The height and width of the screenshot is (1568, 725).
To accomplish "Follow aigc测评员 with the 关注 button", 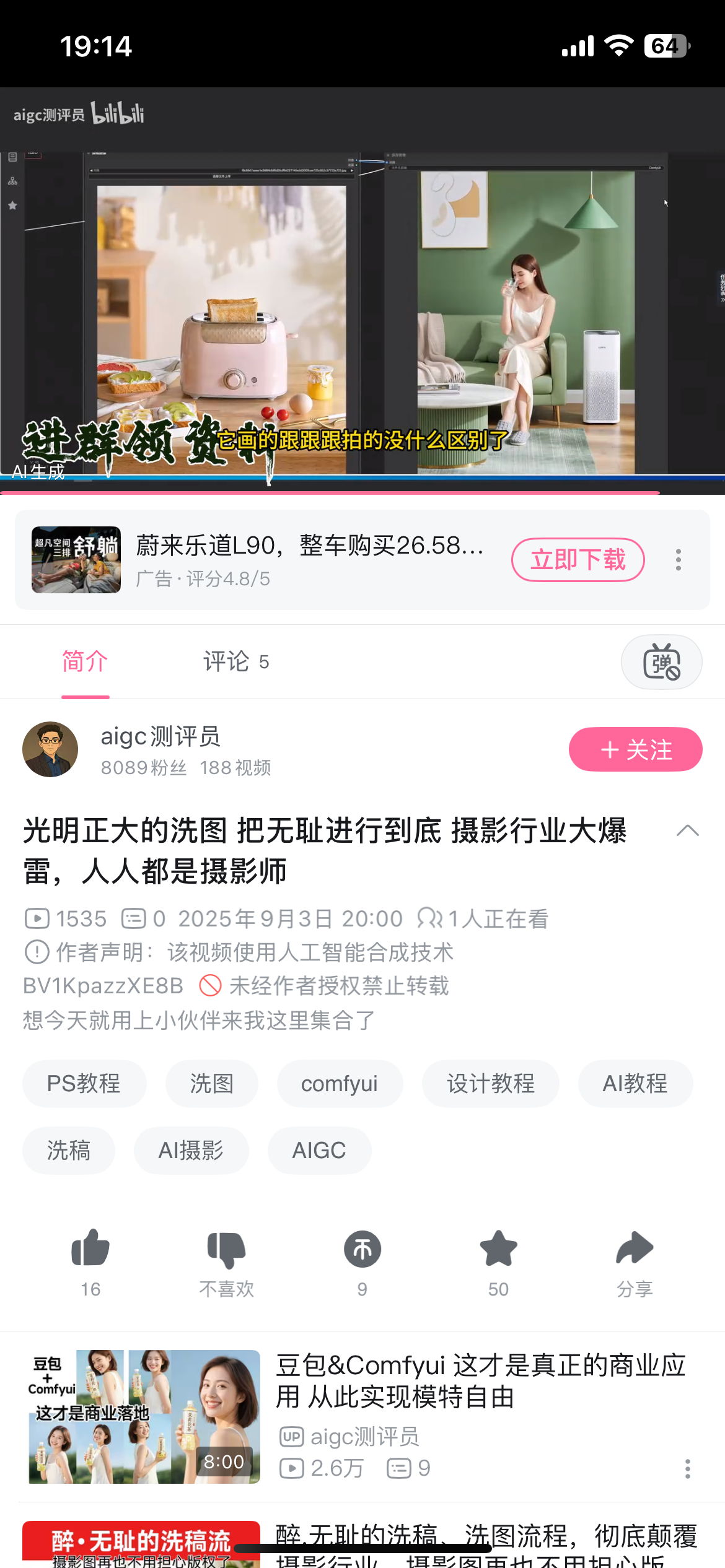I will 635,749.
